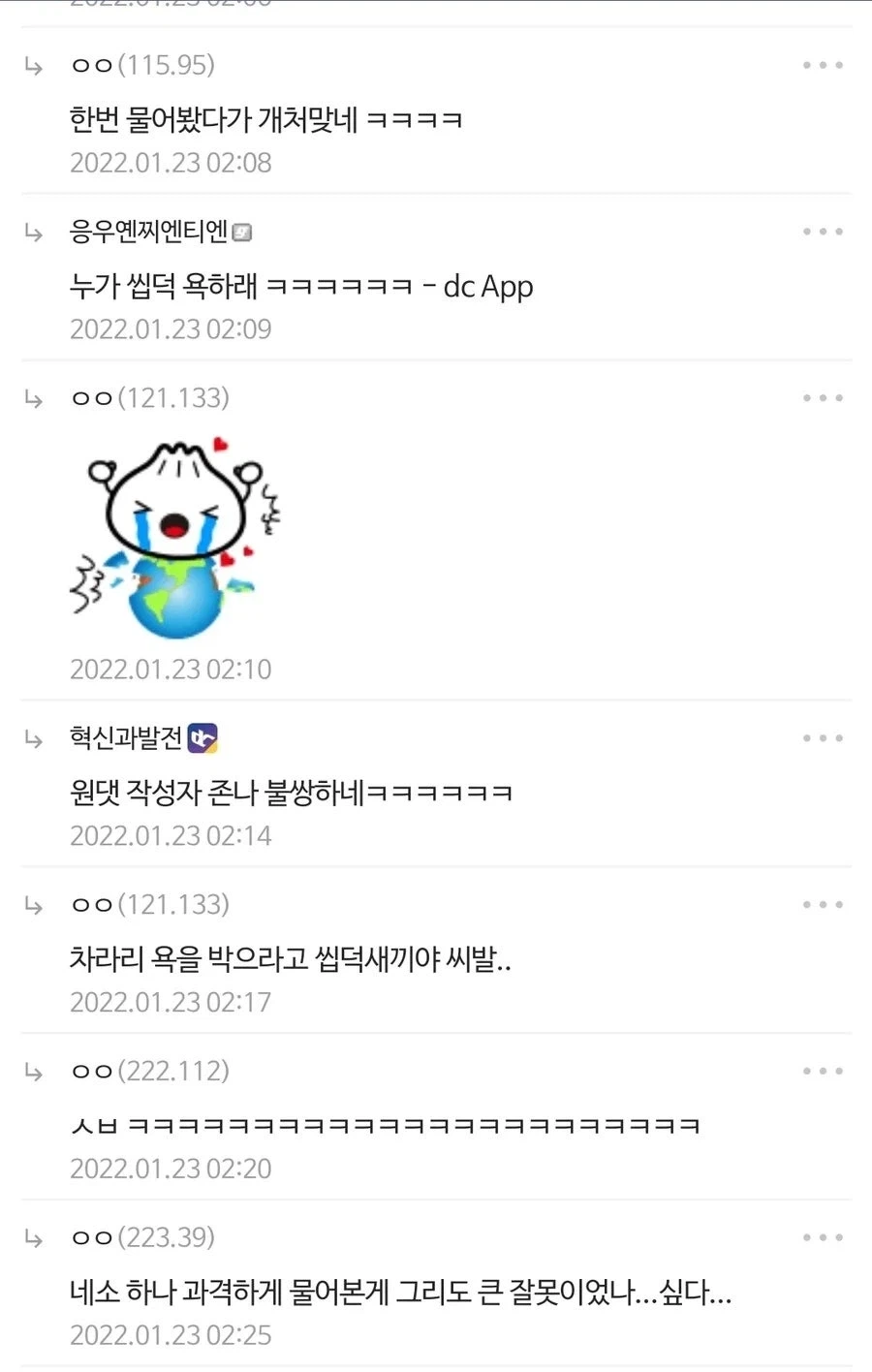Click the reply arrow on ㅇㅇ(222.112)'s comment
The image size is (872, 1372).
click(35, 1072)
